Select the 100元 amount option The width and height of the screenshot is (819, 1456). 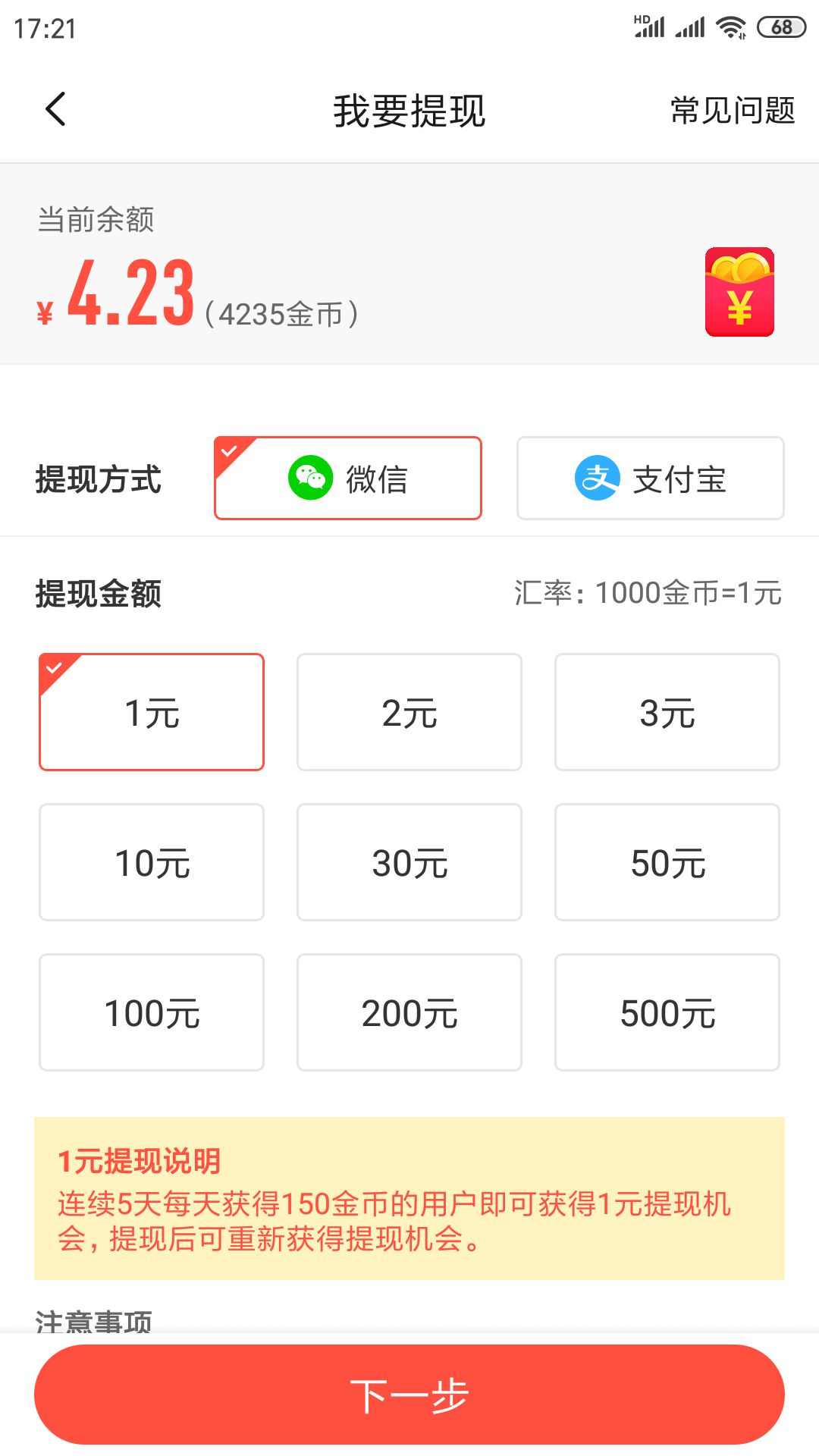(x=152, y=1012)
